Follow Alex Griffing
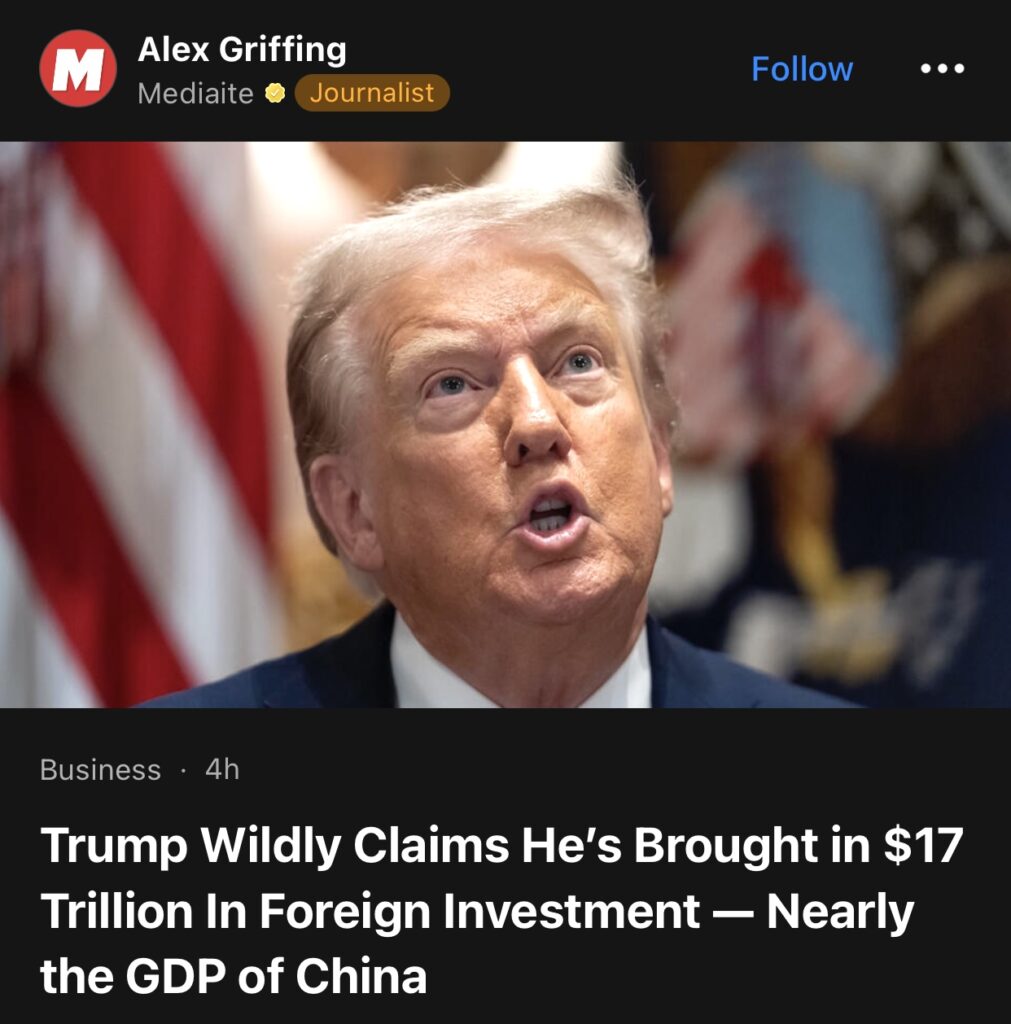 click(801, 69)
